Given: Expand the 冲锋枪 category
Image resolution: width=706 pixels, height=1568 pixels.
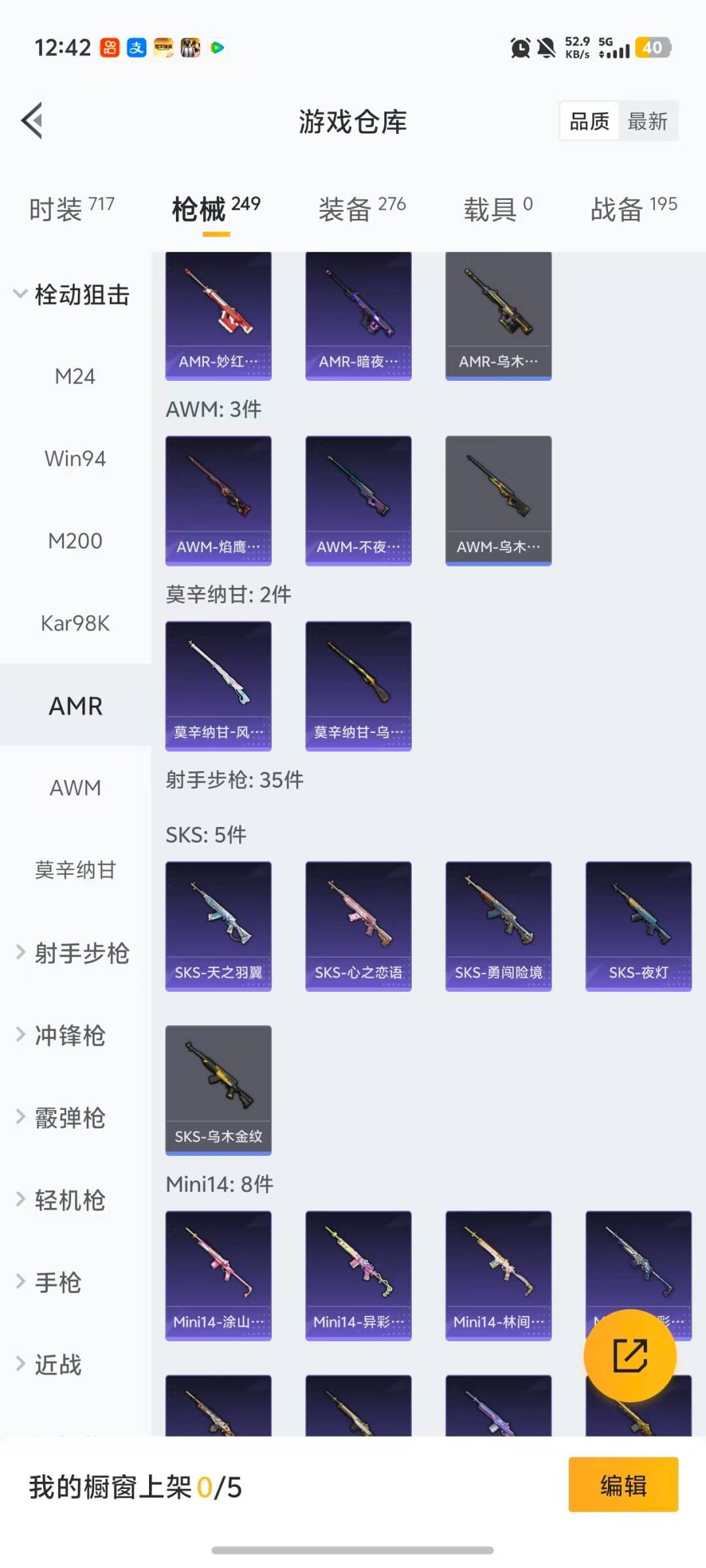Looking at the screenshot, I should (x=72, y=1036).
